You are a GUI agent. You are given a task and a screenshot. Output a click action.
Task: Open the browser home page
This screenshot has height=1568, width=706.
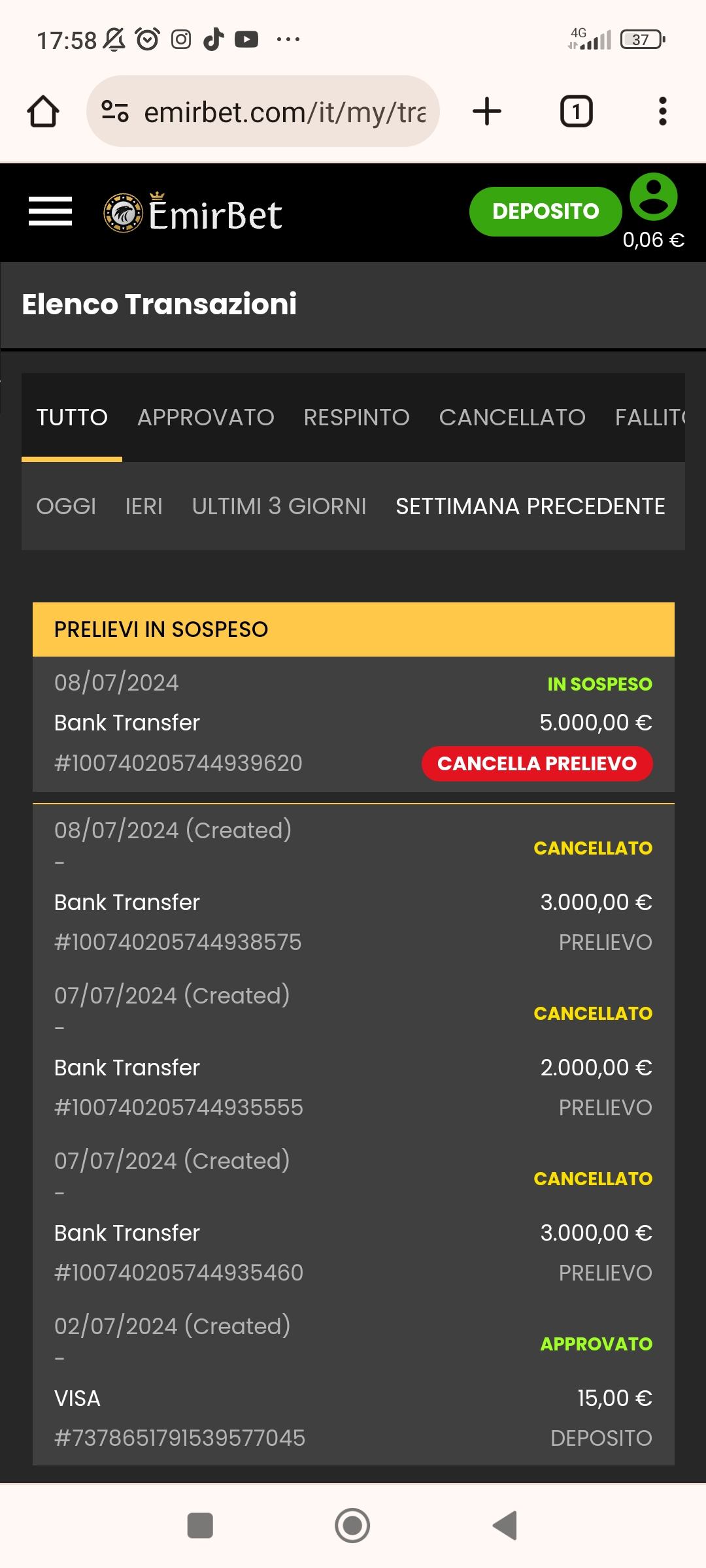click(x=43, y=112)
